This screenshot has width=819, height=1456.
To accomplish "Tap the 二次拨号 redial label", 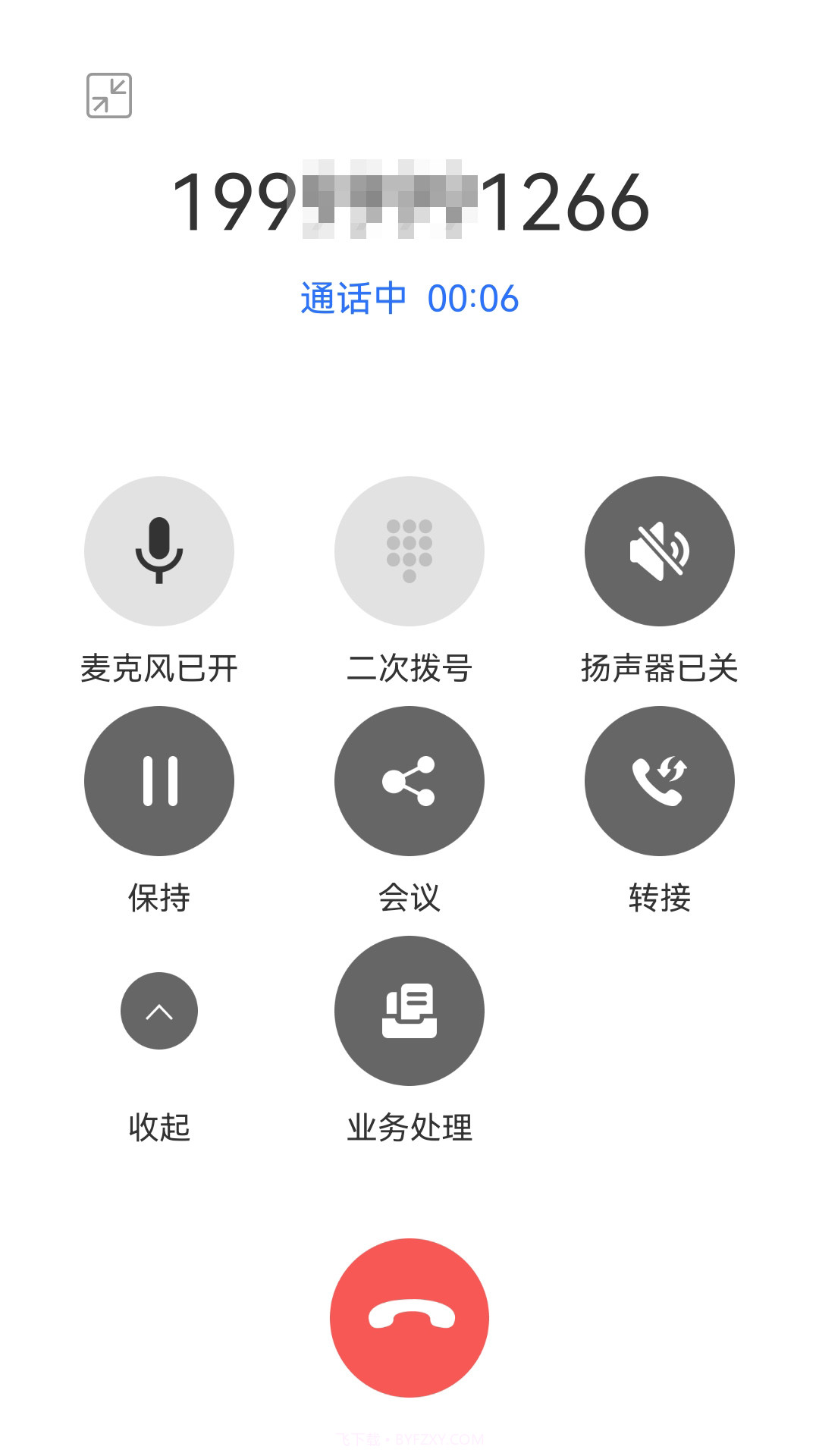I will coord(409,667).
